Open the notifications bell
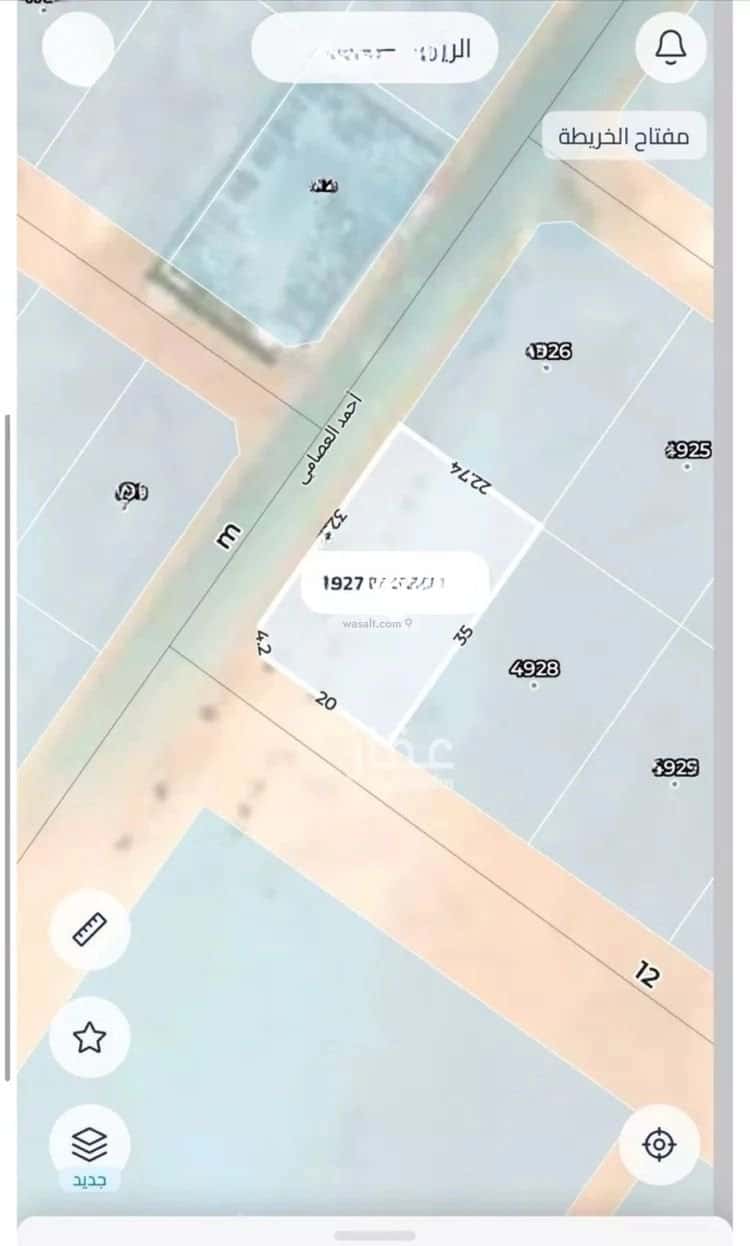Viewport: 750px width, 1246px height. click(671, 47)
